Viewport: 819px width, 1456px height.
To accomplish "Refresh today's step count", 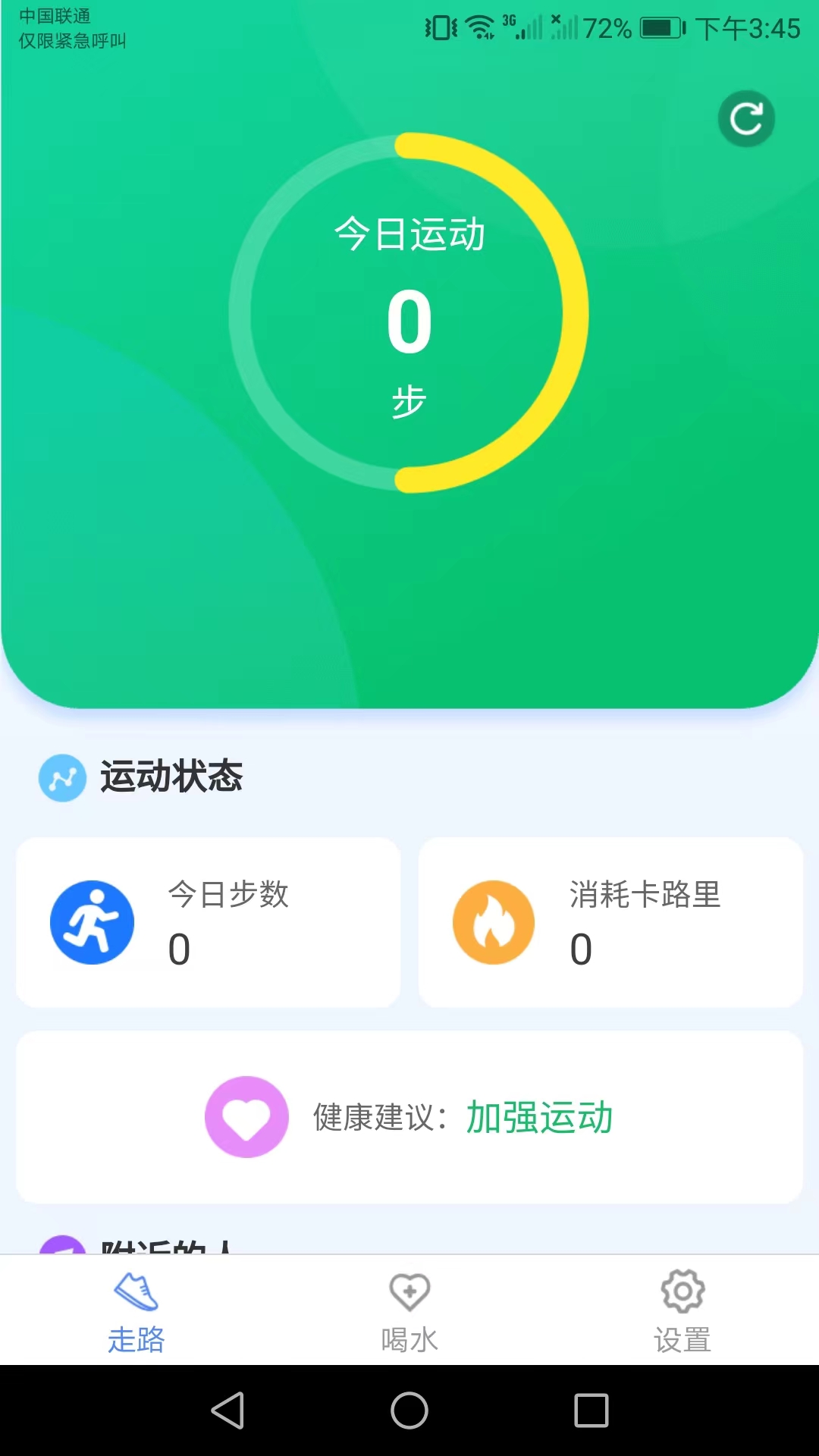I will point(746,118).
